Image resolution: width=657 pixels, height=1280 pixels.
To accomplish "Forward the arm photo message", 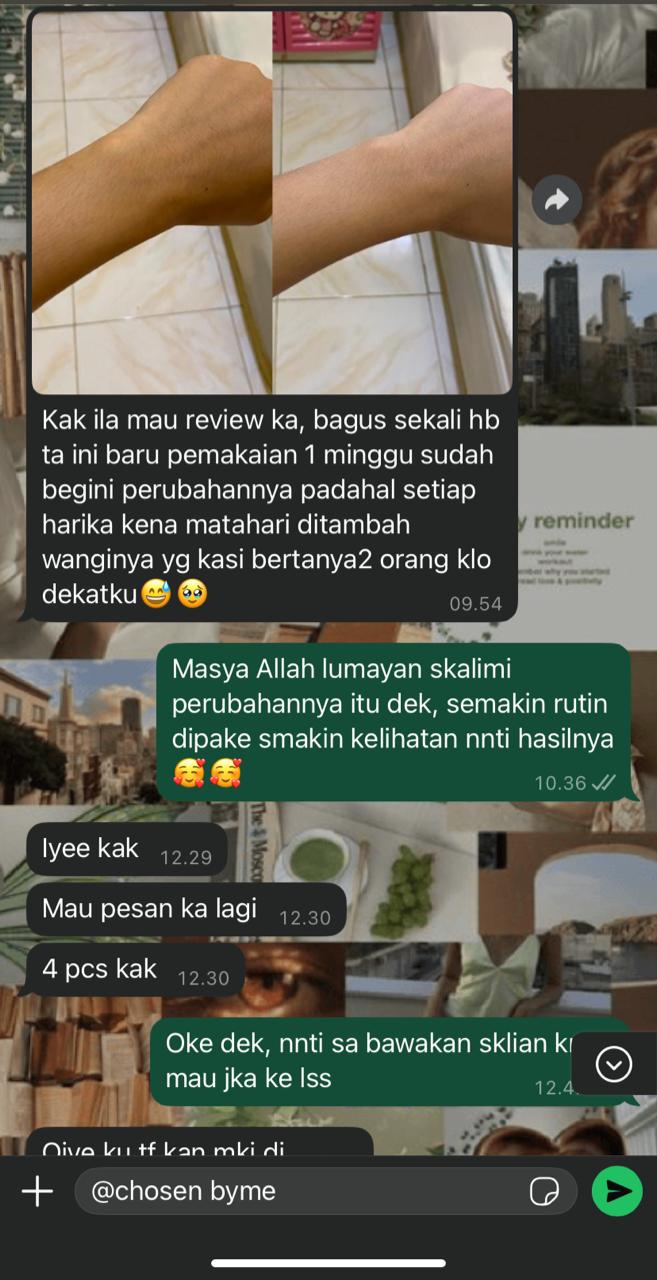I will (556, 201).
